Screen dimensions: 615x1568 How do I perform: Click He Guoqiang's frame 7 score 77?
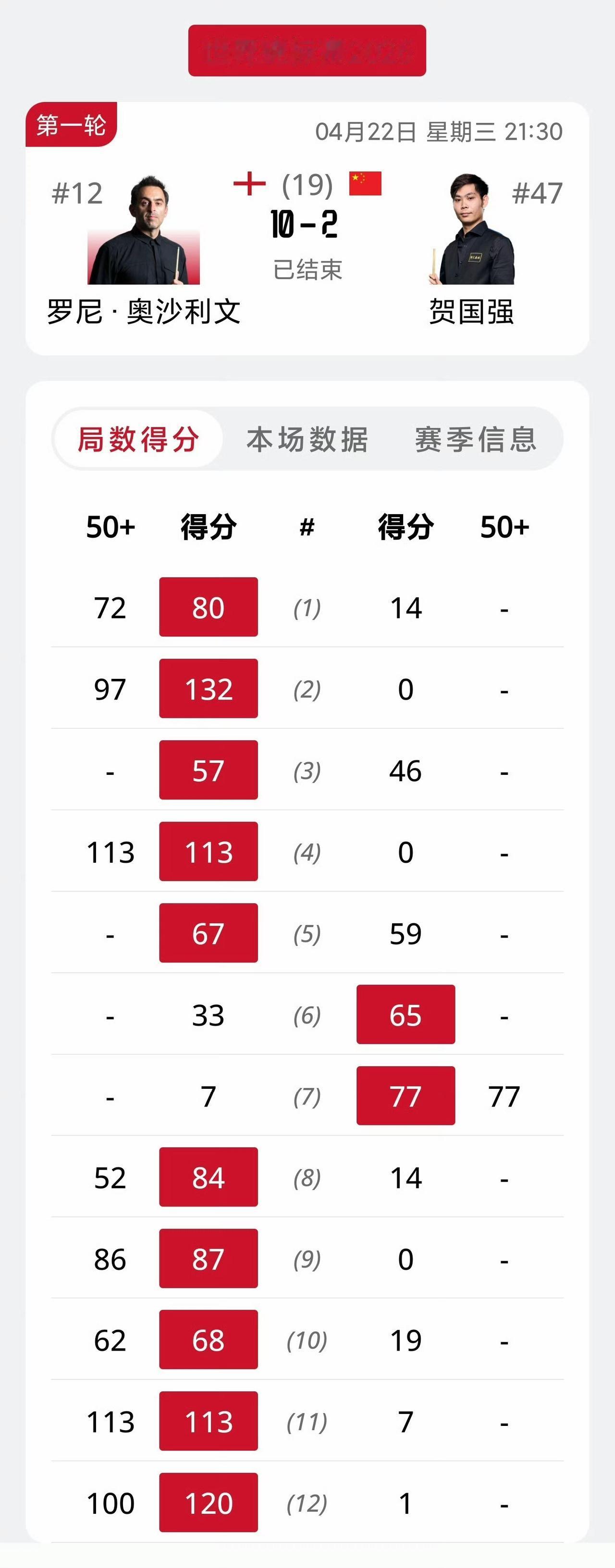pyautogui.click(x=406, y=1098)
